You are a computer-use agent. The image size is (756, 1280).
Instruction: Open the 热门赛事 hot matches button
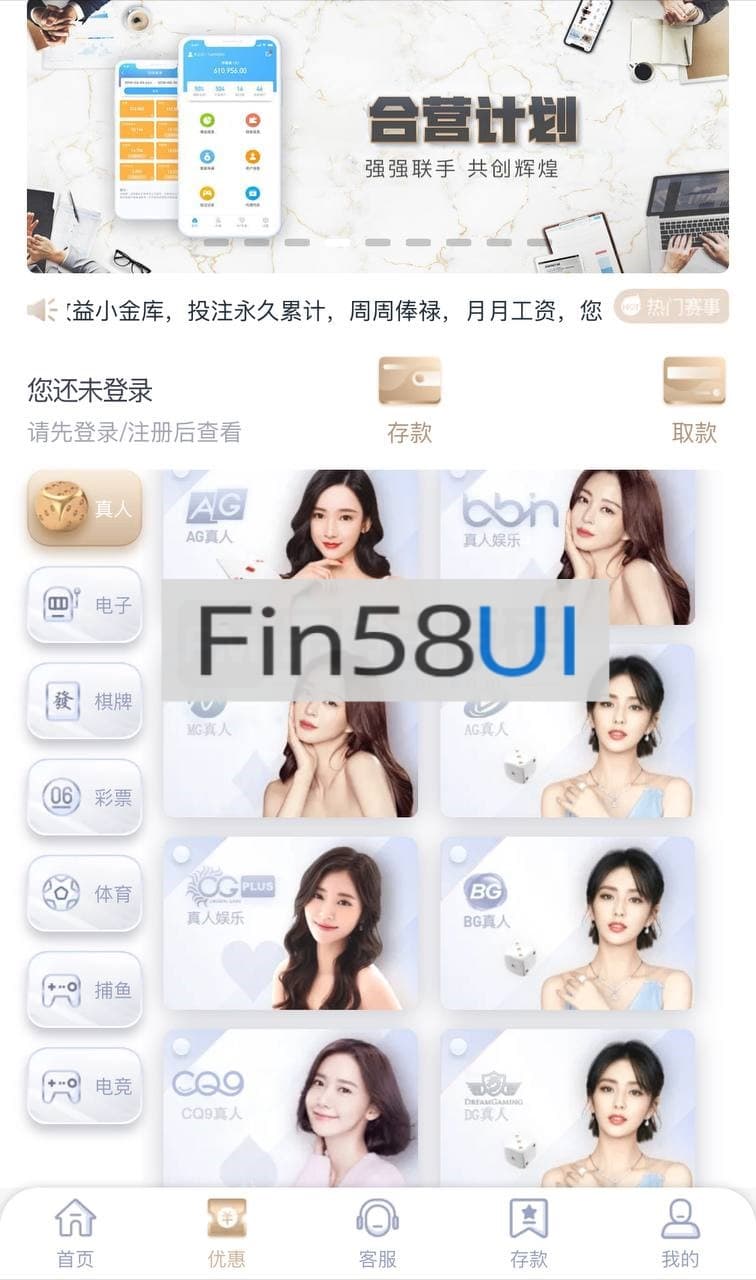(671, 307)
